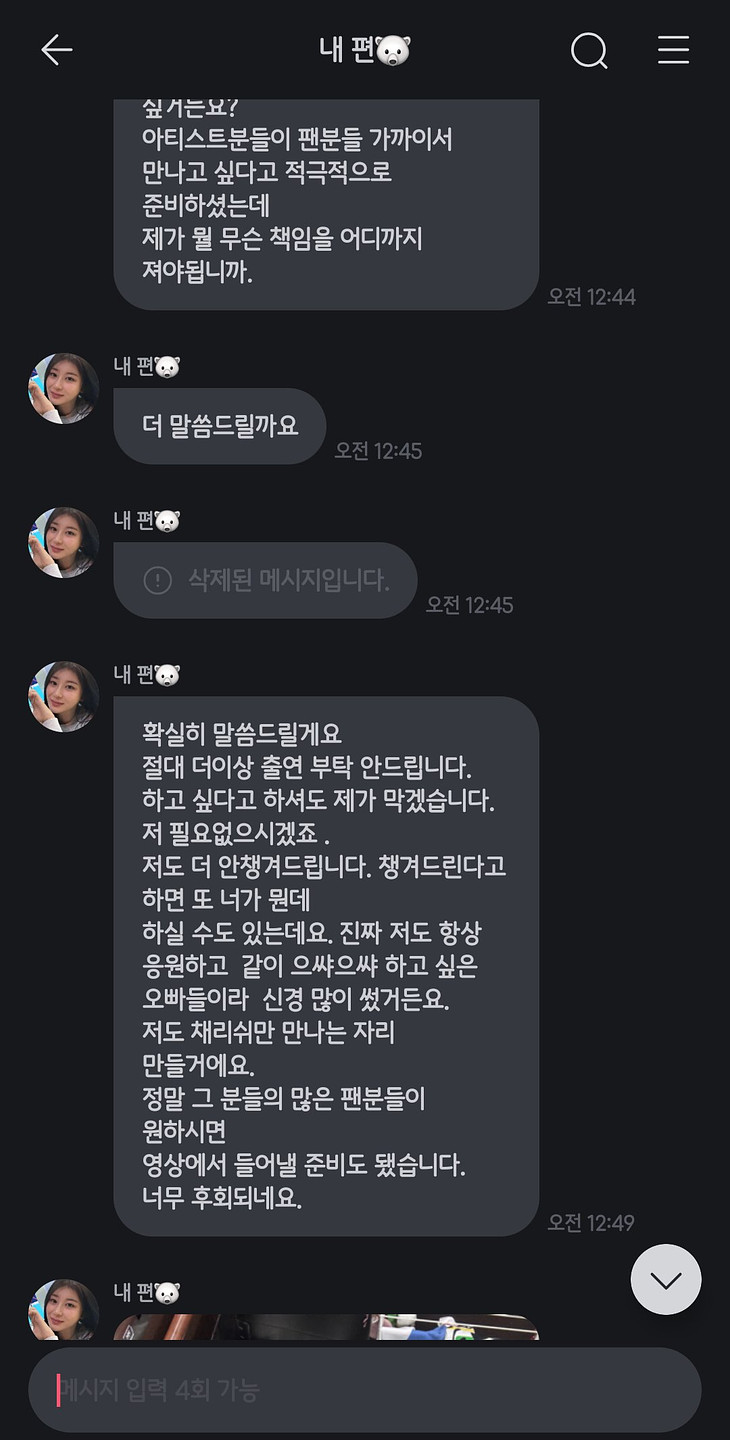The width and height of the screenshot is (730, 1440).
Task: Jump to the latest message
Action: (665, 1279)
